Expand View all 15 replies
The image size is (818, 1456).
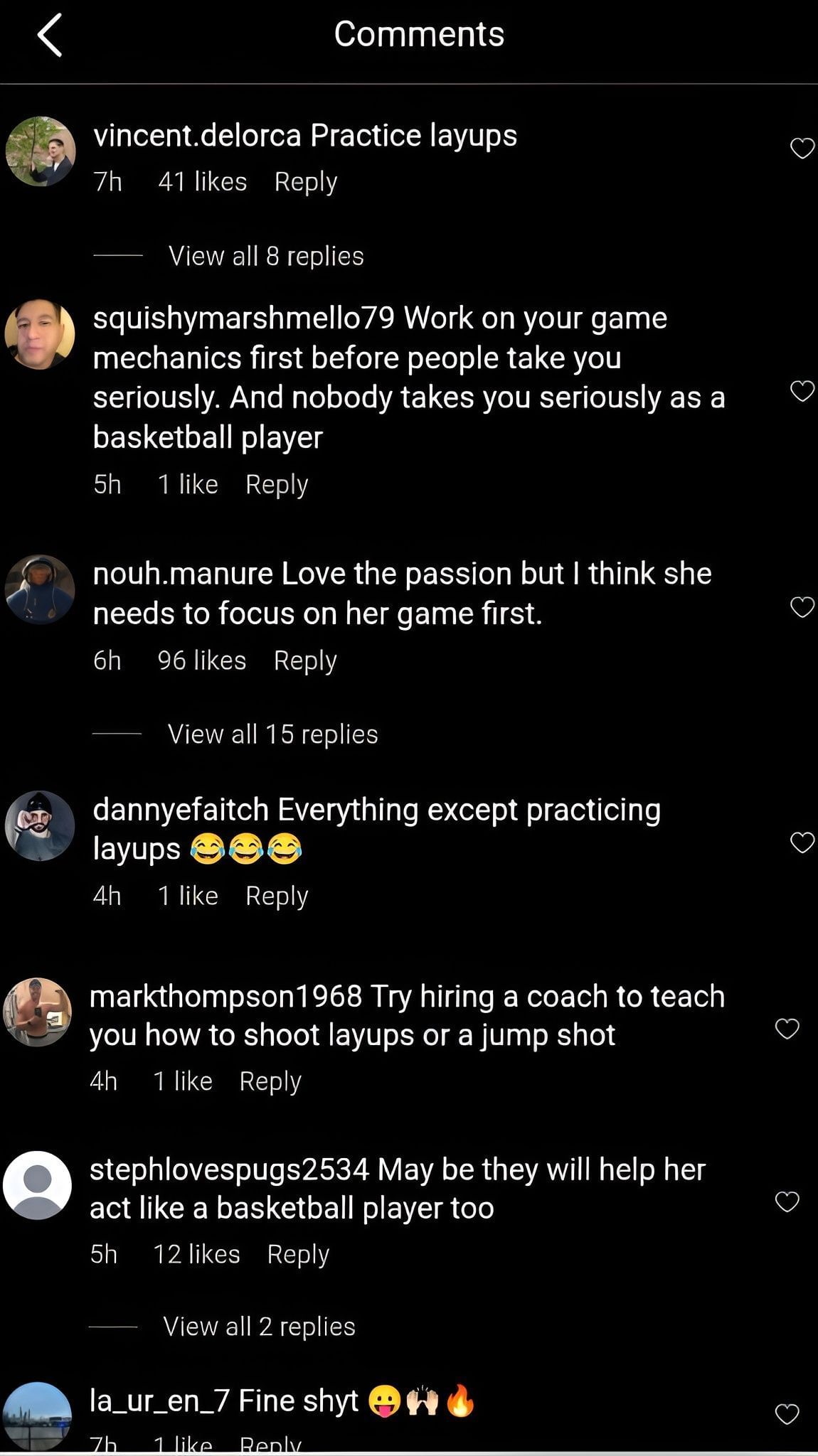272,734
